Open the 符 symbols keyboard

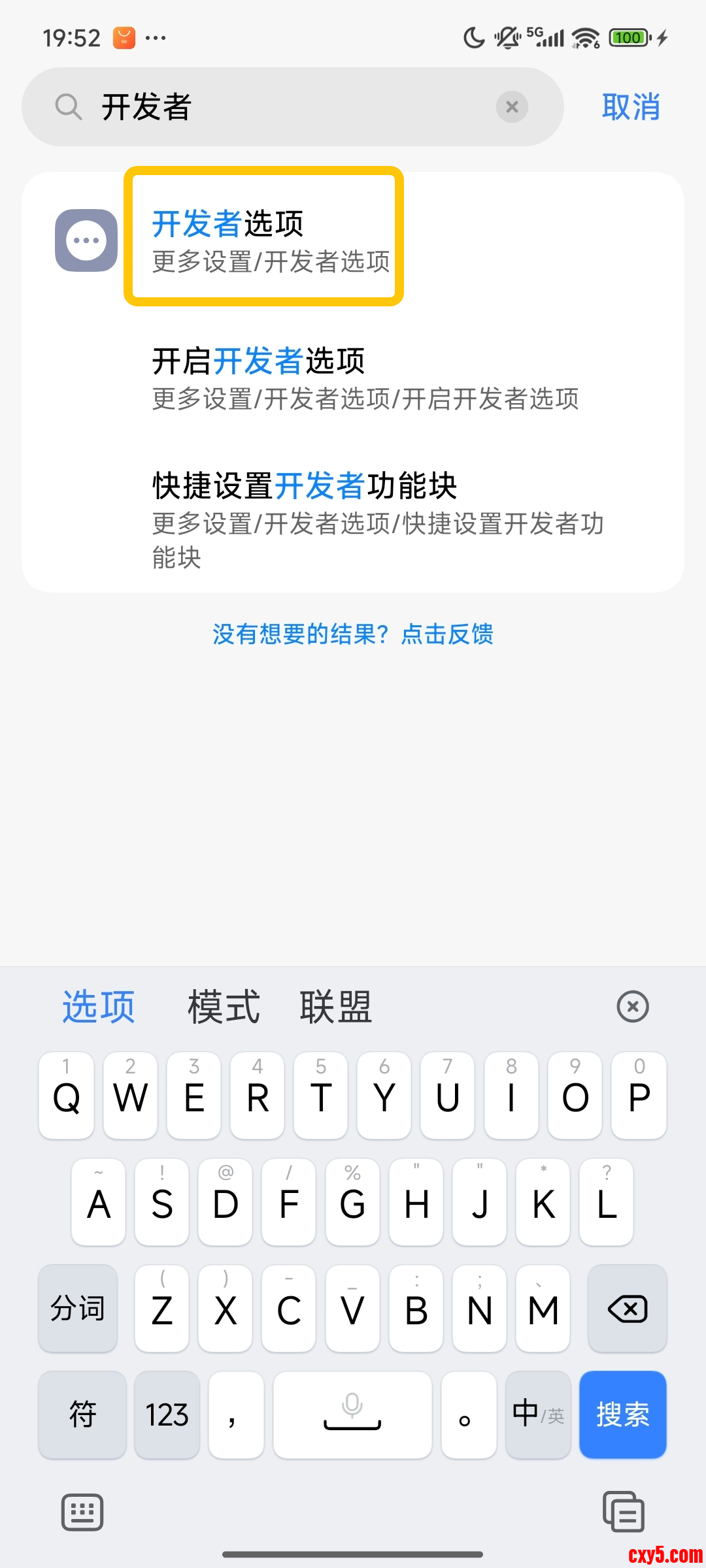pyautogui.click(x=82, y=1414)
